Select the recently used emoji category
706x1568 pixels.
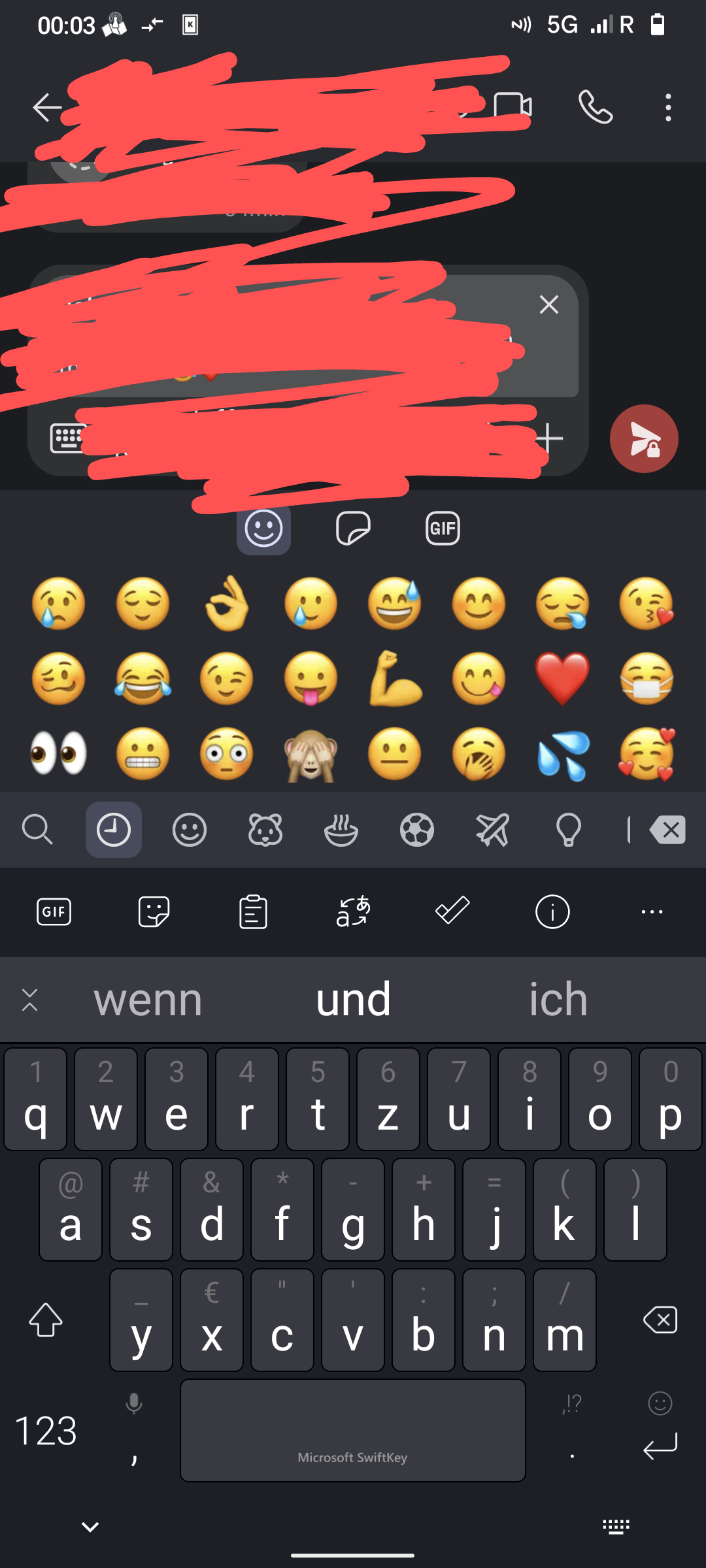112,830
